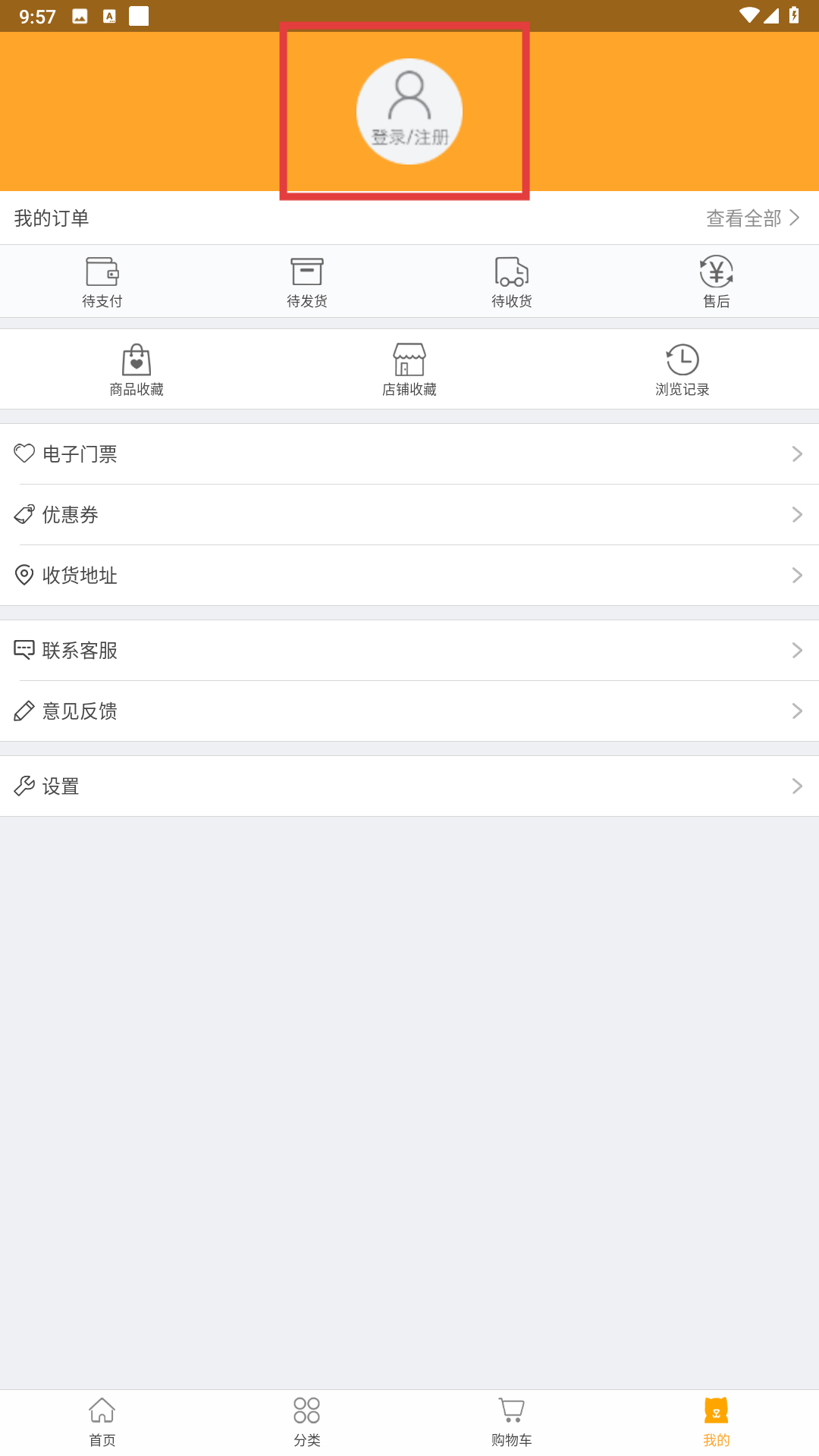819x1456 pixels.
Task: View all orders via 查看全部
Action: 753,218
